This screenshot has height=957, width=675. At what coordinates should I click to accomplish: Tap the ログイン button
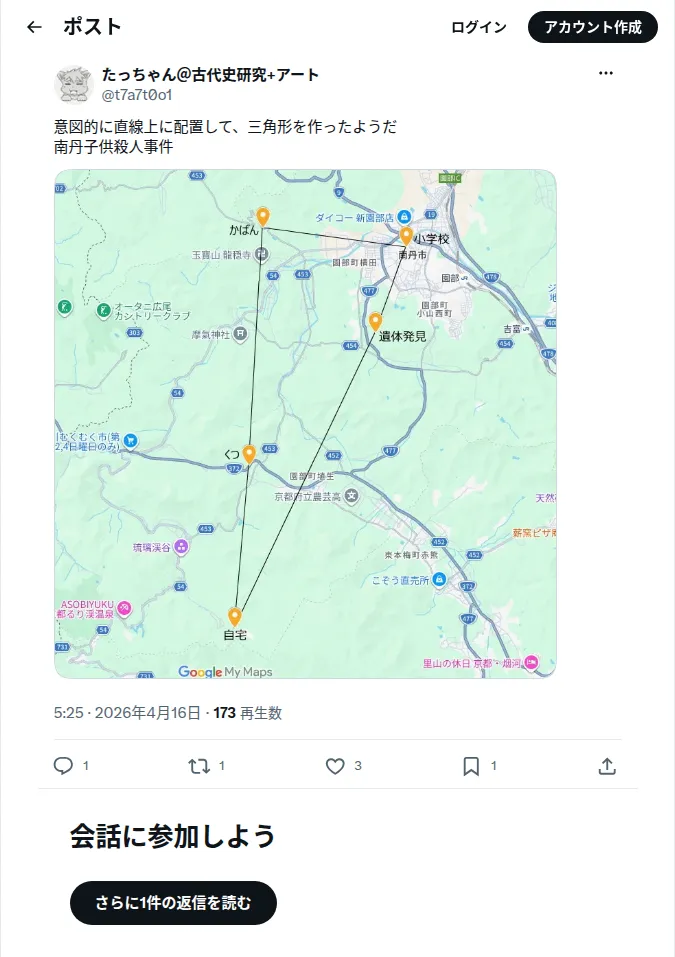[478, 27]
